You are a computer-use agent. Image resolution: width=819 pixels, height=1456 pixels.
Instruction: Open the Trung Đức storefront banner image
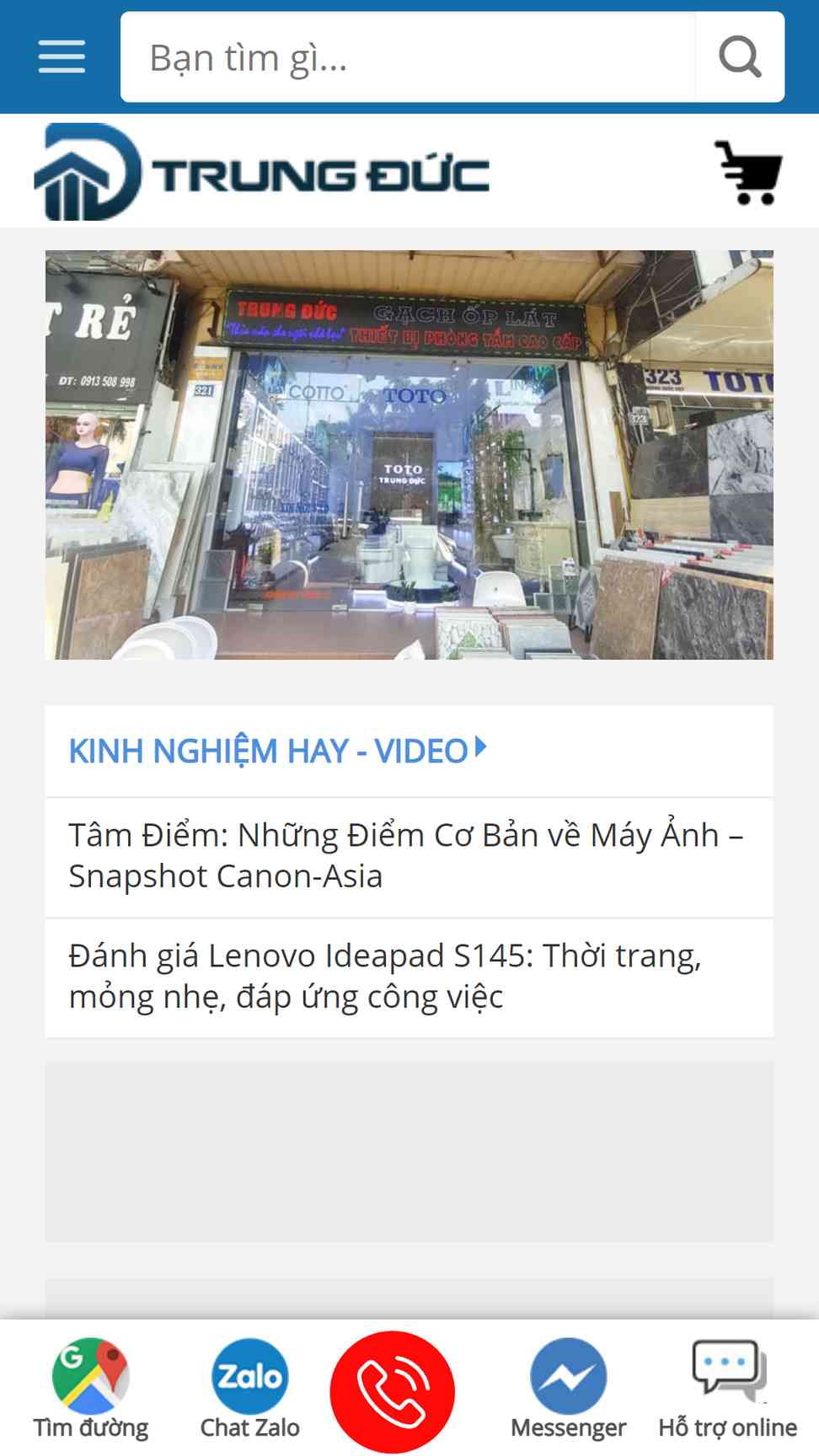coord(409,455)
